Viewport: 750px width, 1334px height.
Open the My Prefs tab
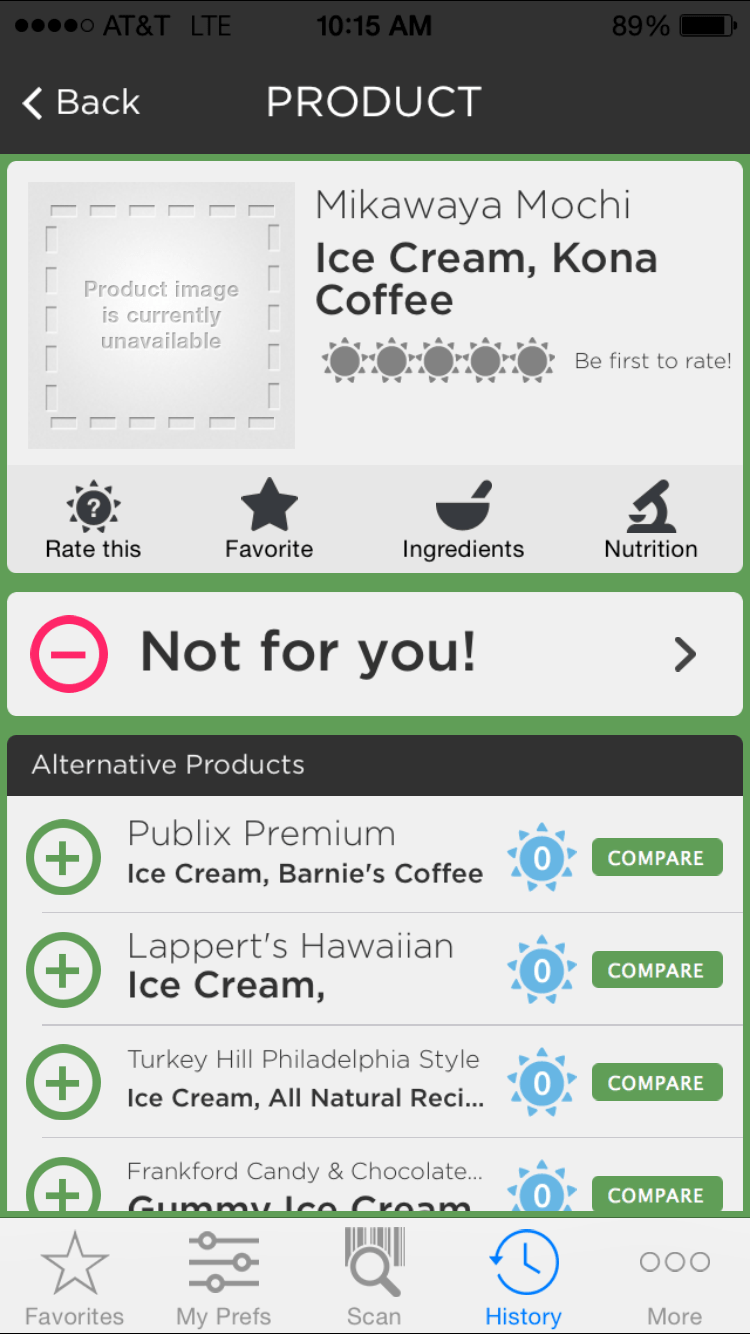[224, 1278]
